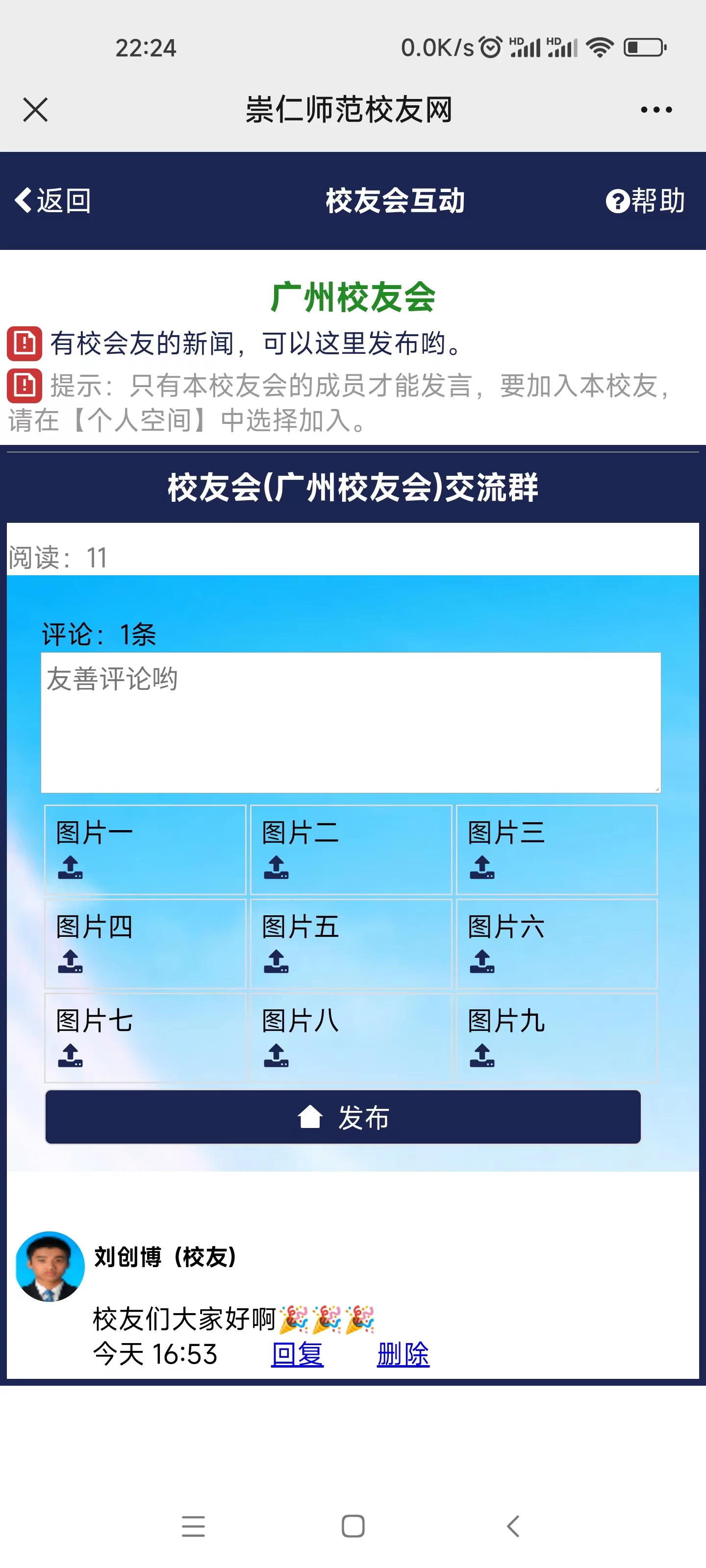706x1568 pixels.
Task: Publish the comment with 发布
Action: pos(343,1117)
